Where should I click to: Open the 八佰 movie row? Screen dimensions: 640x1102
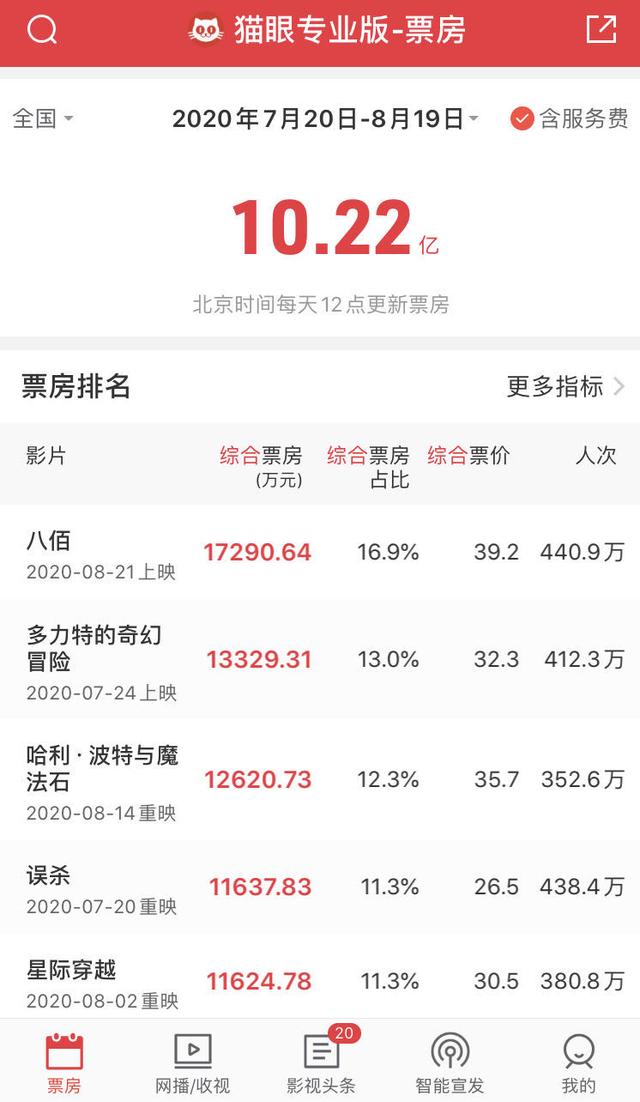coord(320,552)
